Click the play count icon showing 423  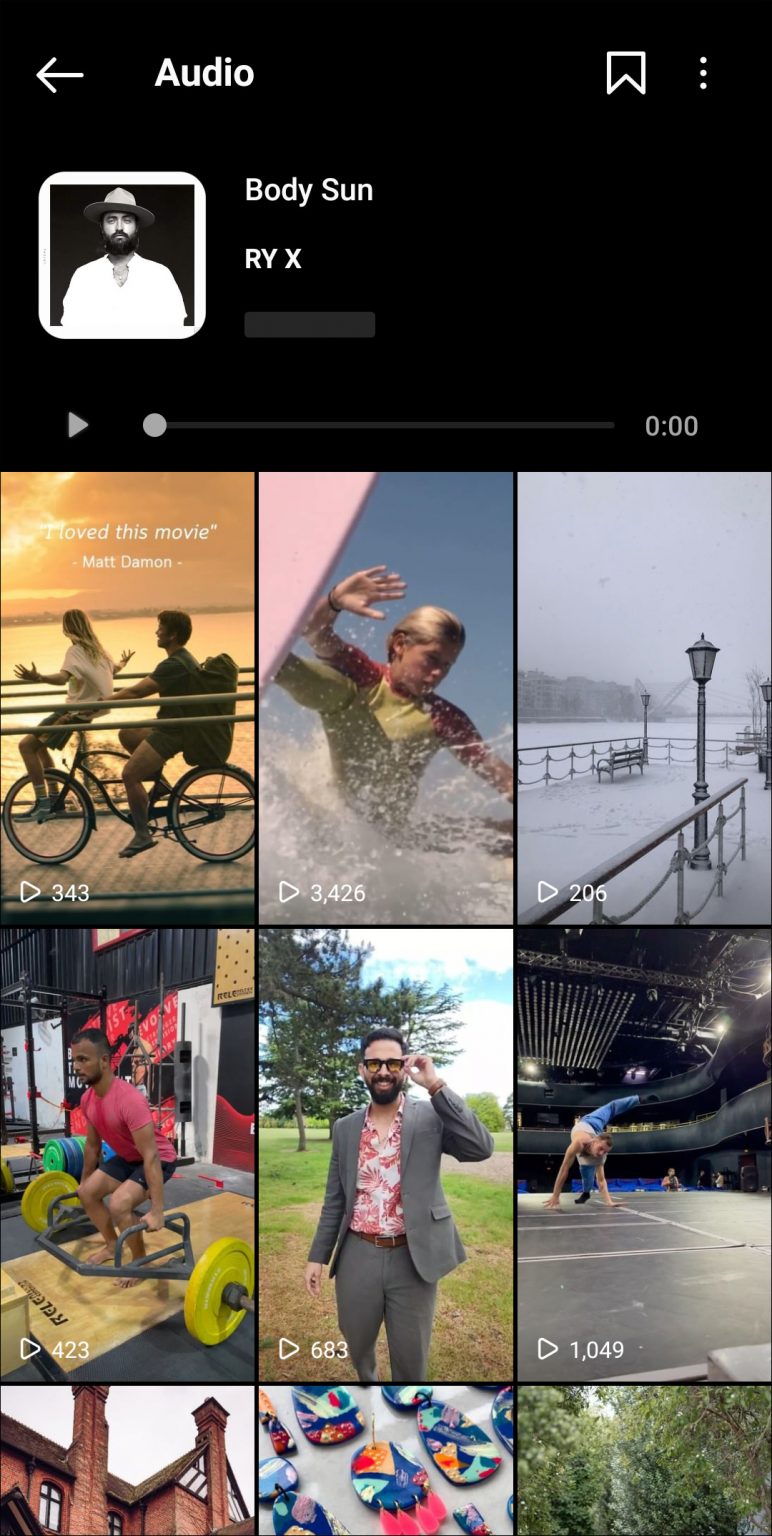(29, 1349)
